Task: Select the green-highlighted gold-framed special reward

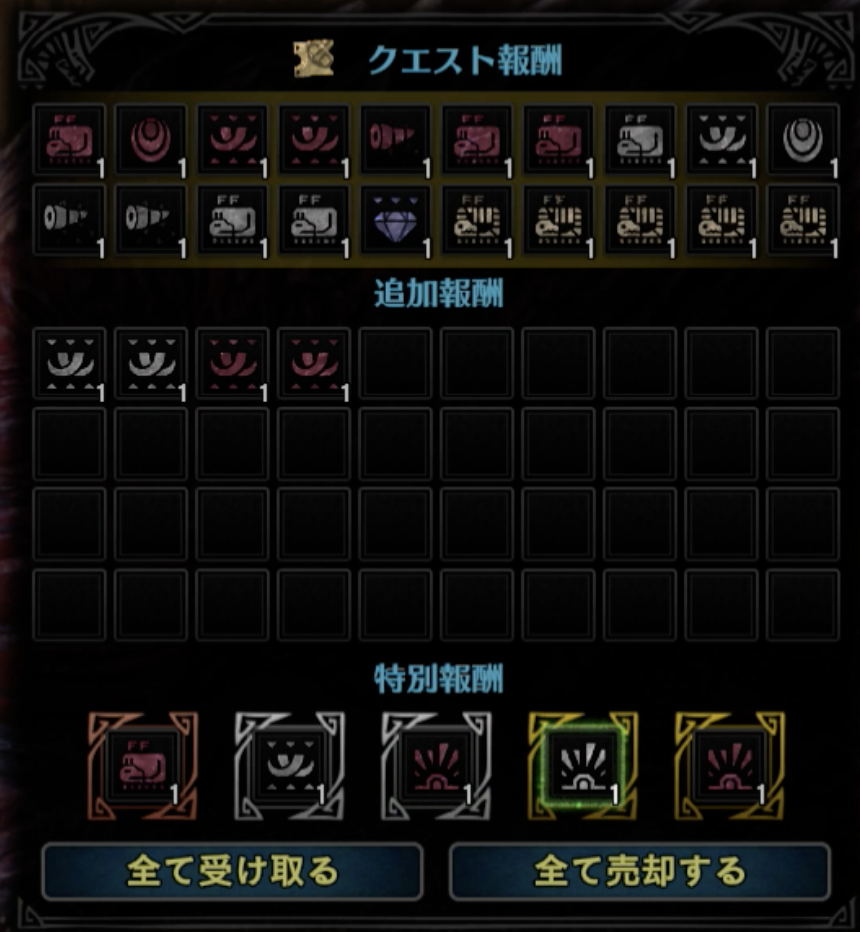Action: [582, 766]
